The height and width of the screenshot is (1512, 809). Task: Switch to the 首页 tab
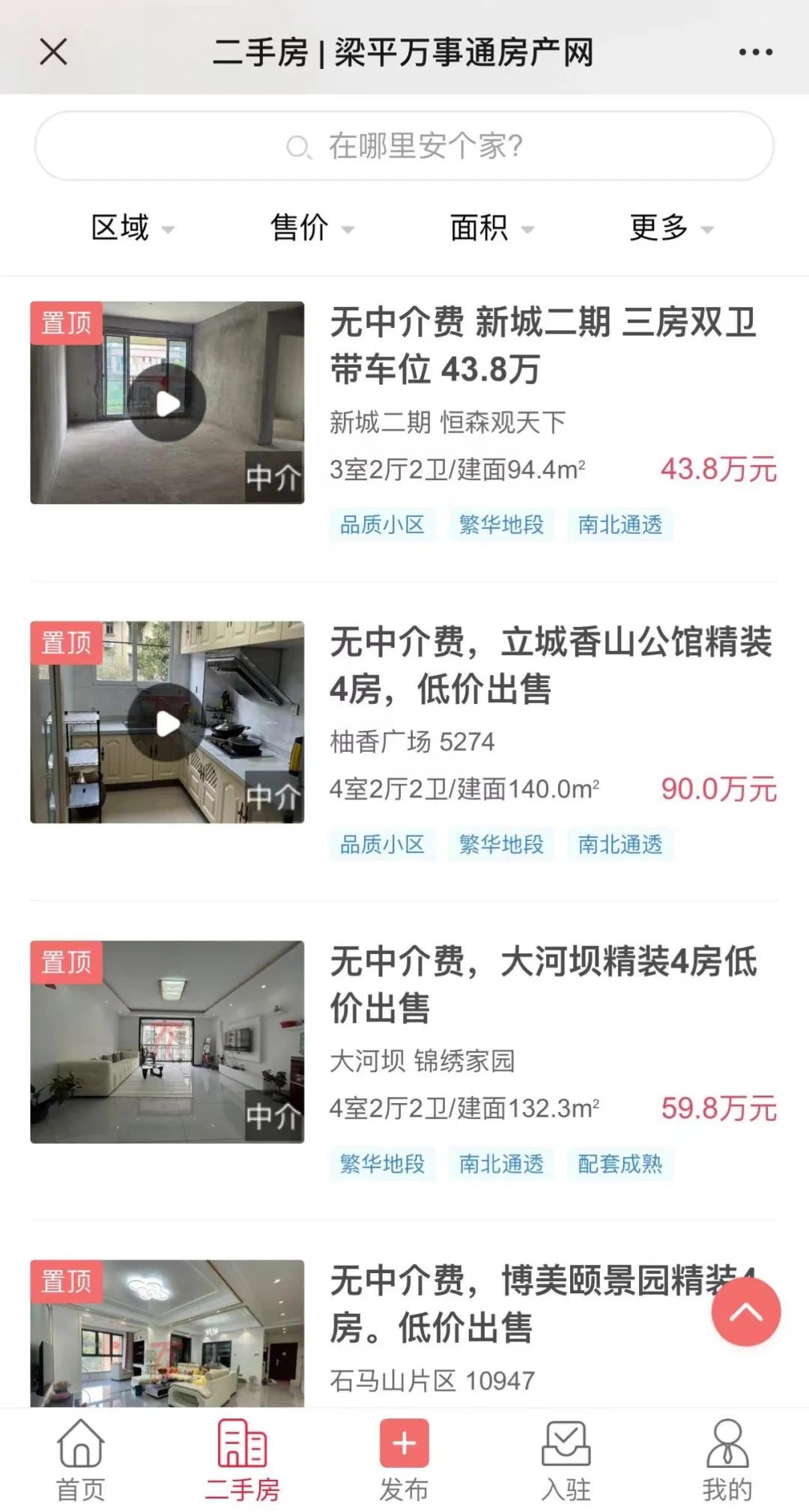click(x=81, y=1460)
